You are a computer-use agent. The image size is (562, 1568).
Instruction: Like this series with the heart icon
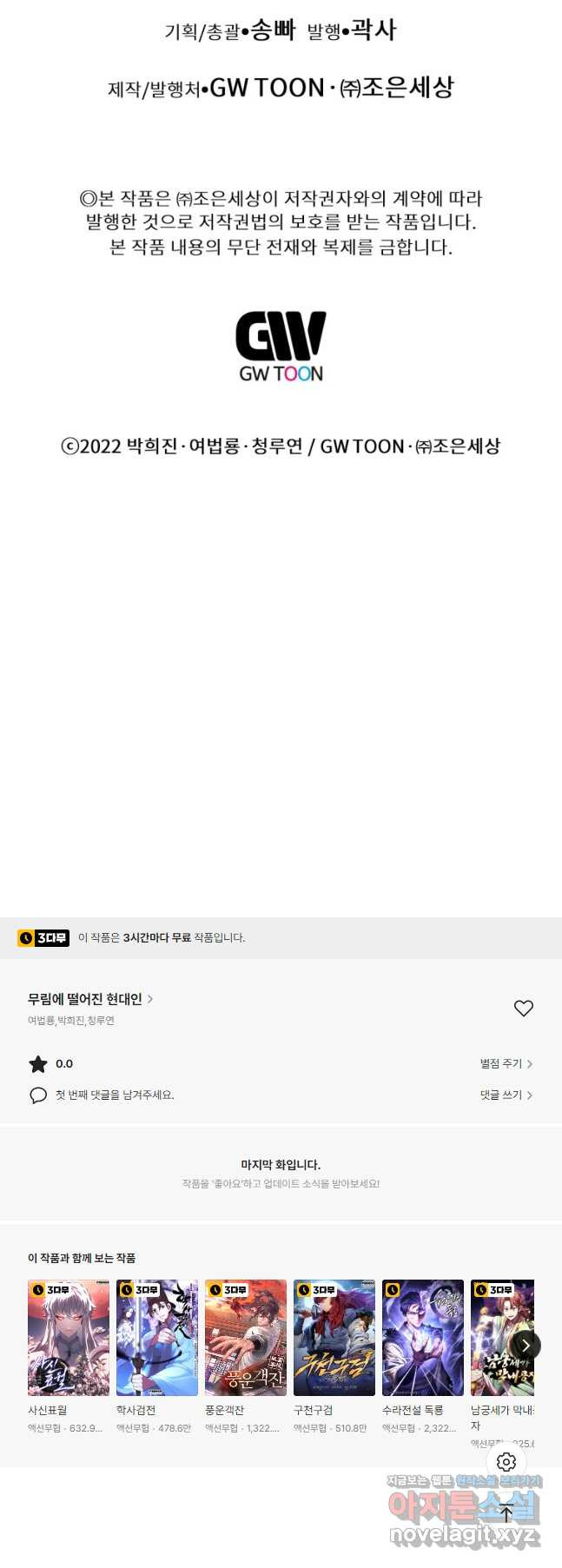(523, 1008)
